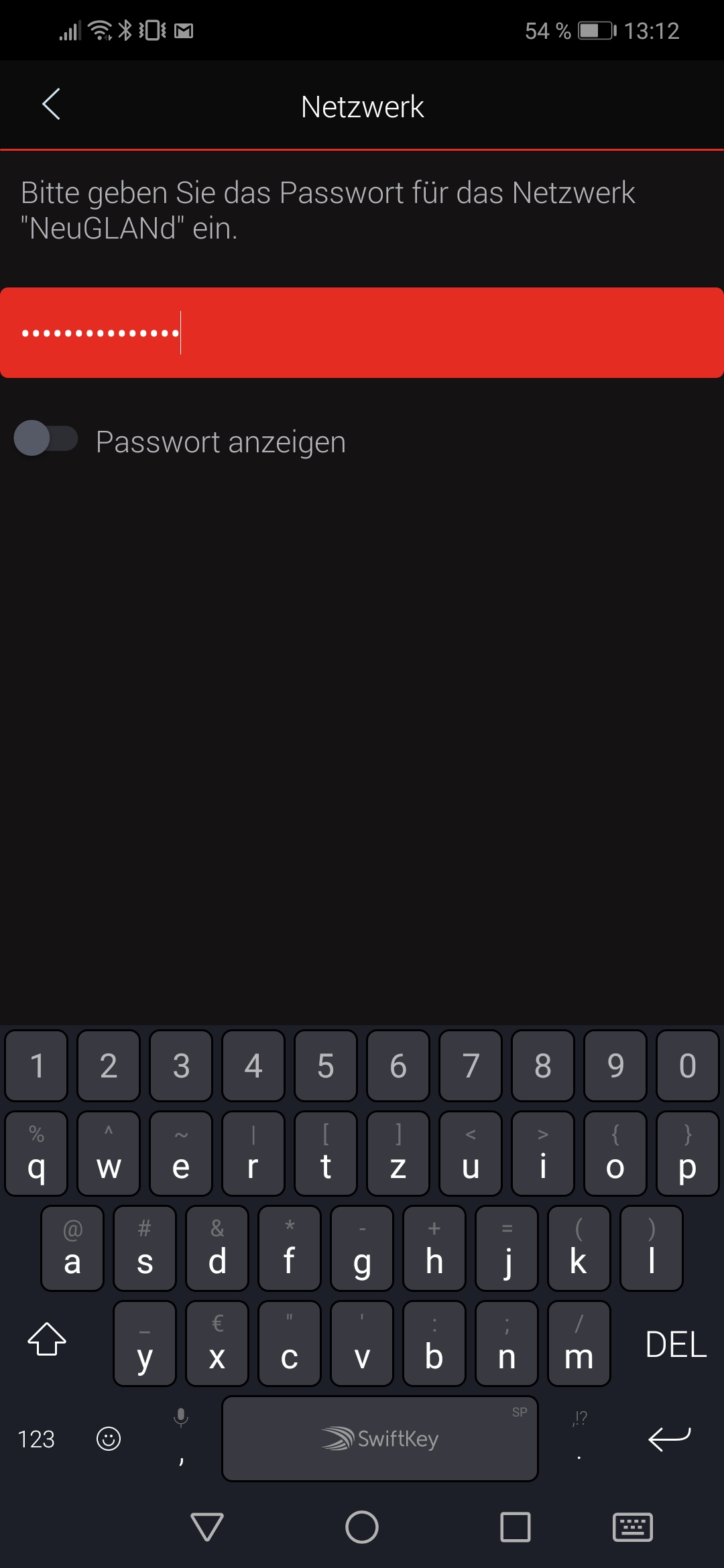The height and width of the screenshot is (1568, 724).
Task: Hit the keyboard return arrow key
Action: pos(669,1438)
